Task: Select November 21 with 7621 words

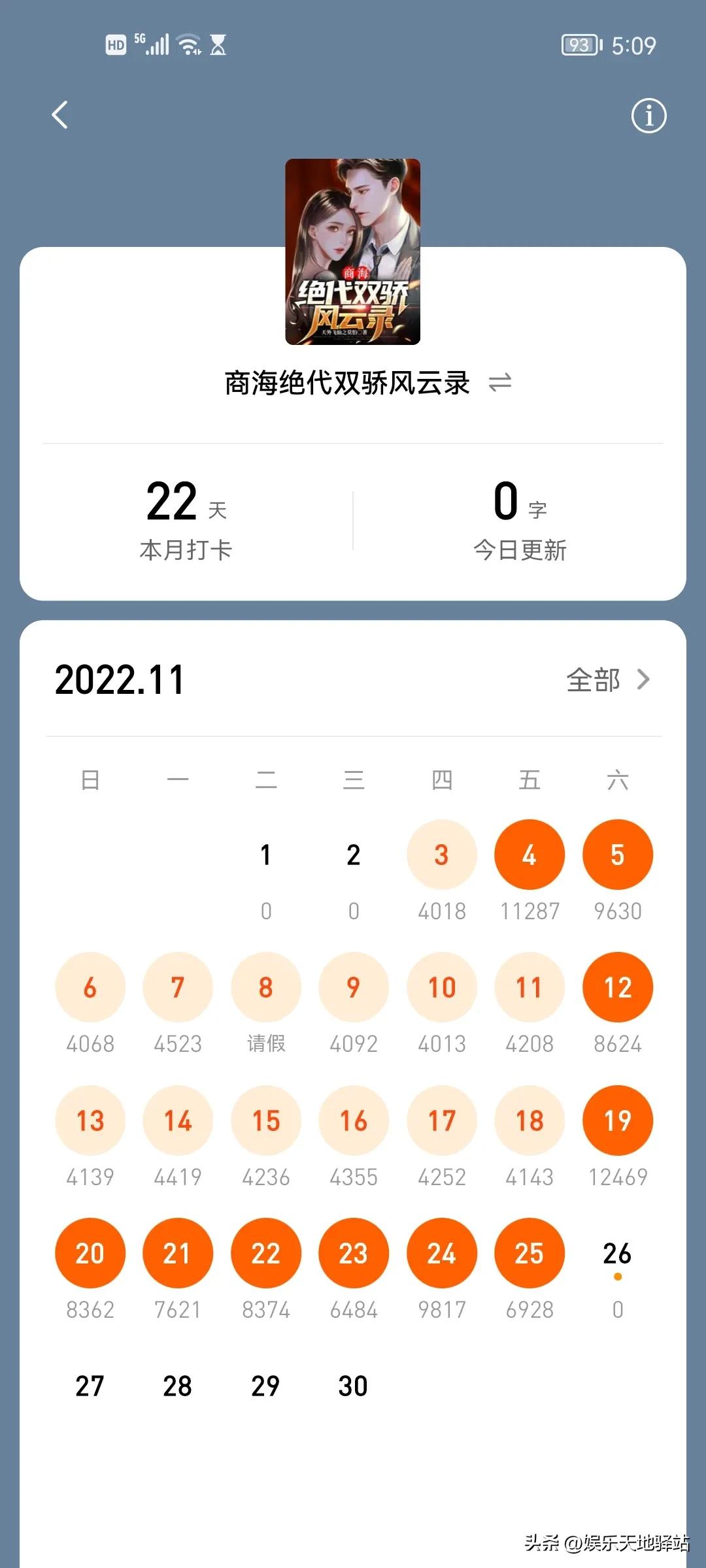Action: (x=177, y=1253)
